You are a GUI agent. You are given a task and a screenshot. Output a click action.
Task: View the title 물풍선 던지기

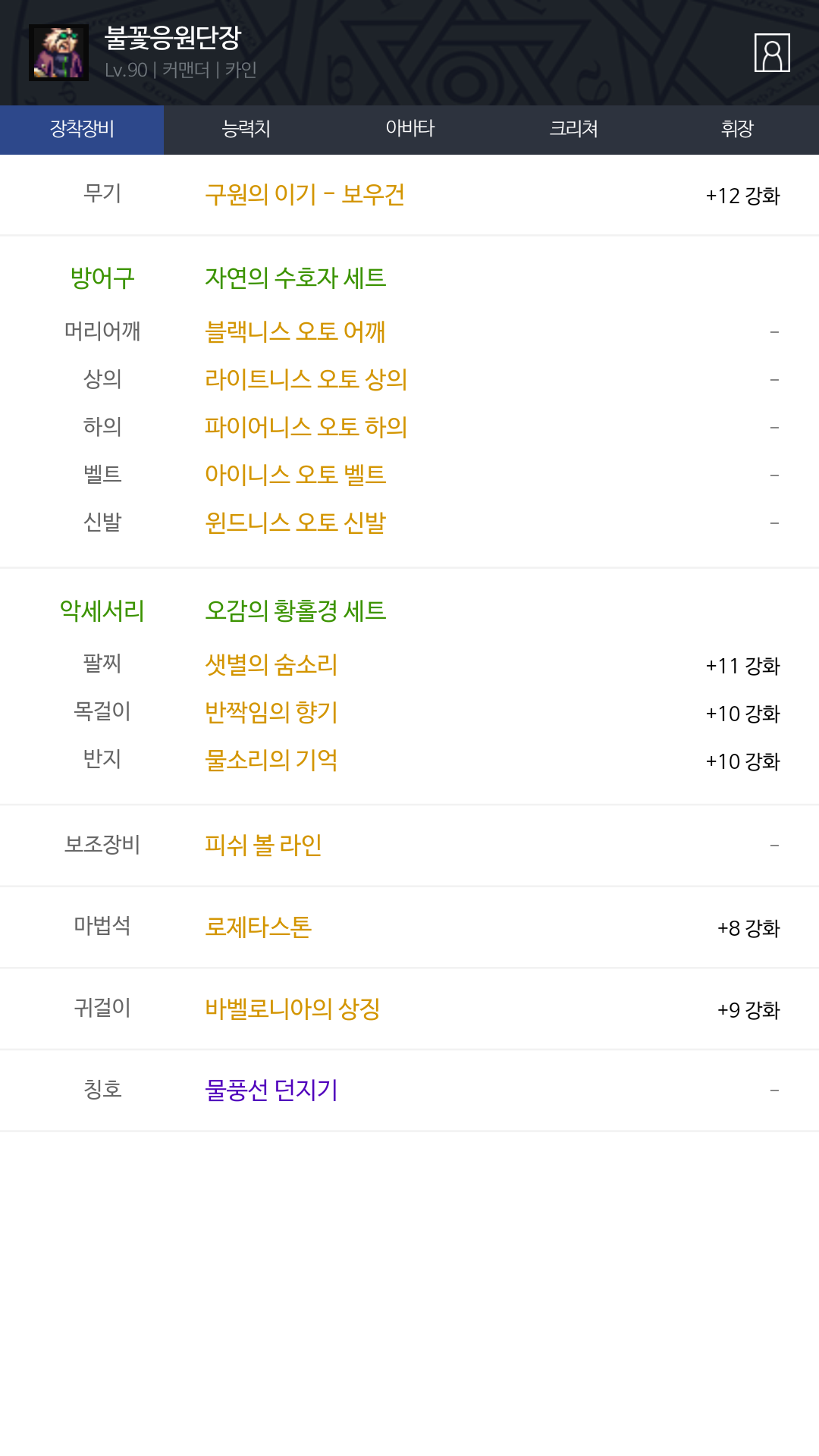click(x=271, y=1090)
